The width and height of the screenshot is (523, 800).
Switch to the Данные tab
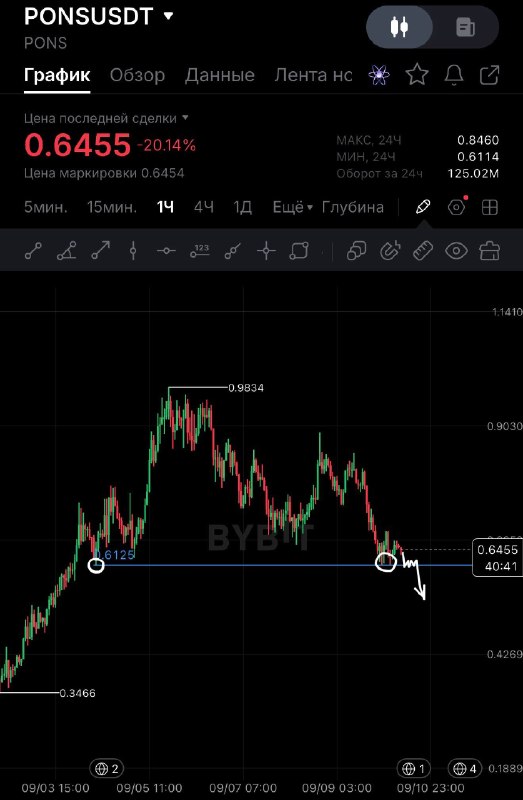[x=219, y=75]
